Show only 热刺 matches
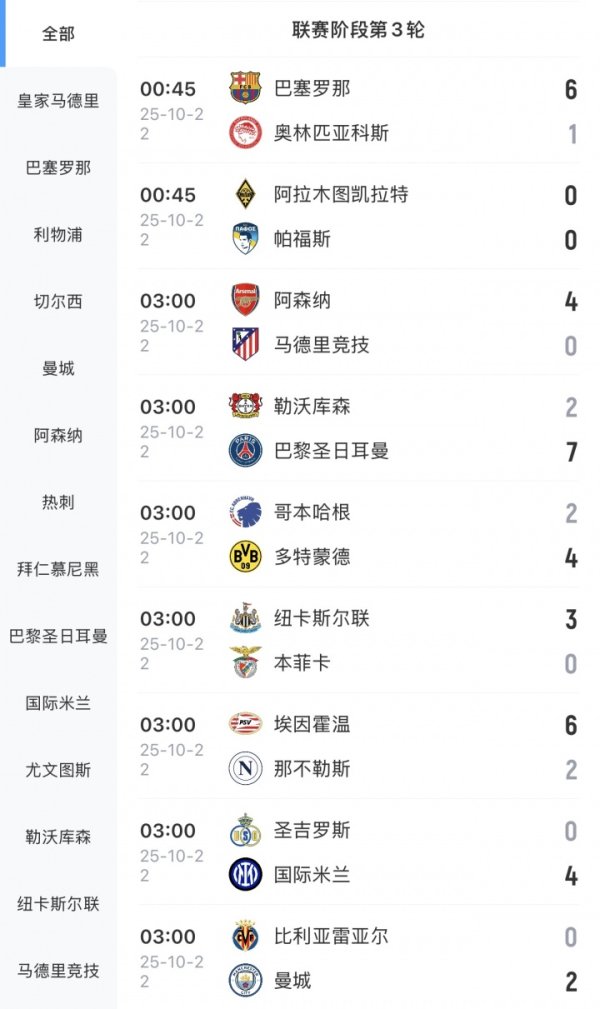This screenshot has height=1009, width=600. [58, 503]
